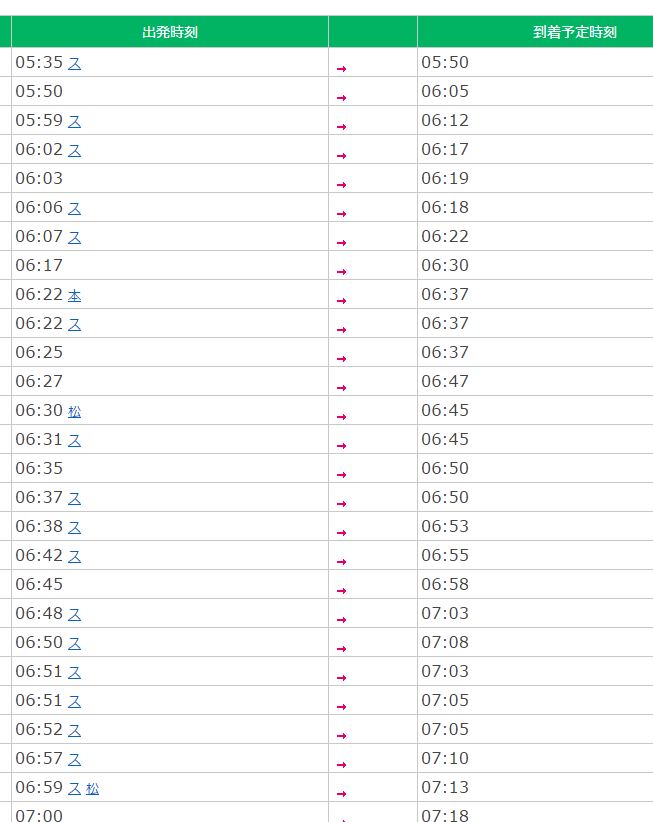The height and width of the screenshot is (822, 653).
Task: Tap ス link beside 06:07 departure
Action: pos(74,237)
